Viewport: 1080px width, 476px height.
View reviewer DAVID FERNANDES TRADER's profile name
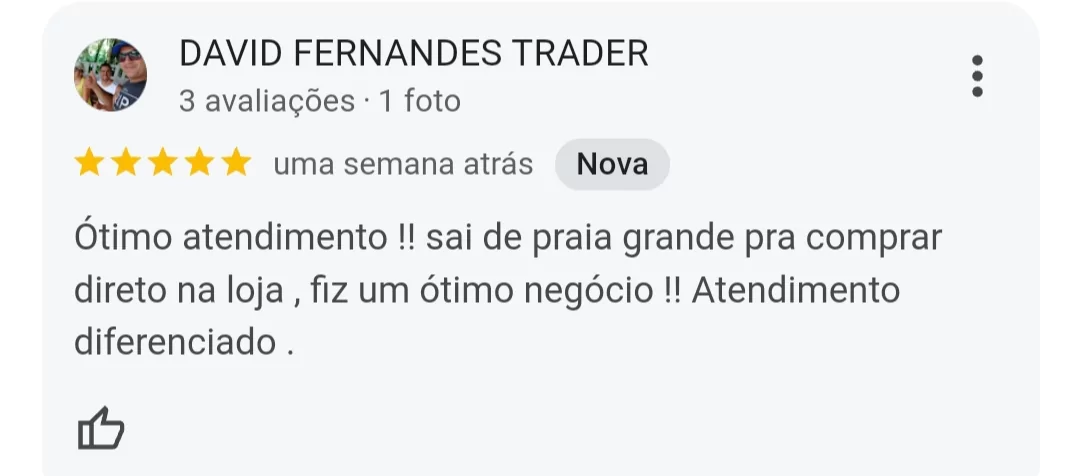(413, 53)
